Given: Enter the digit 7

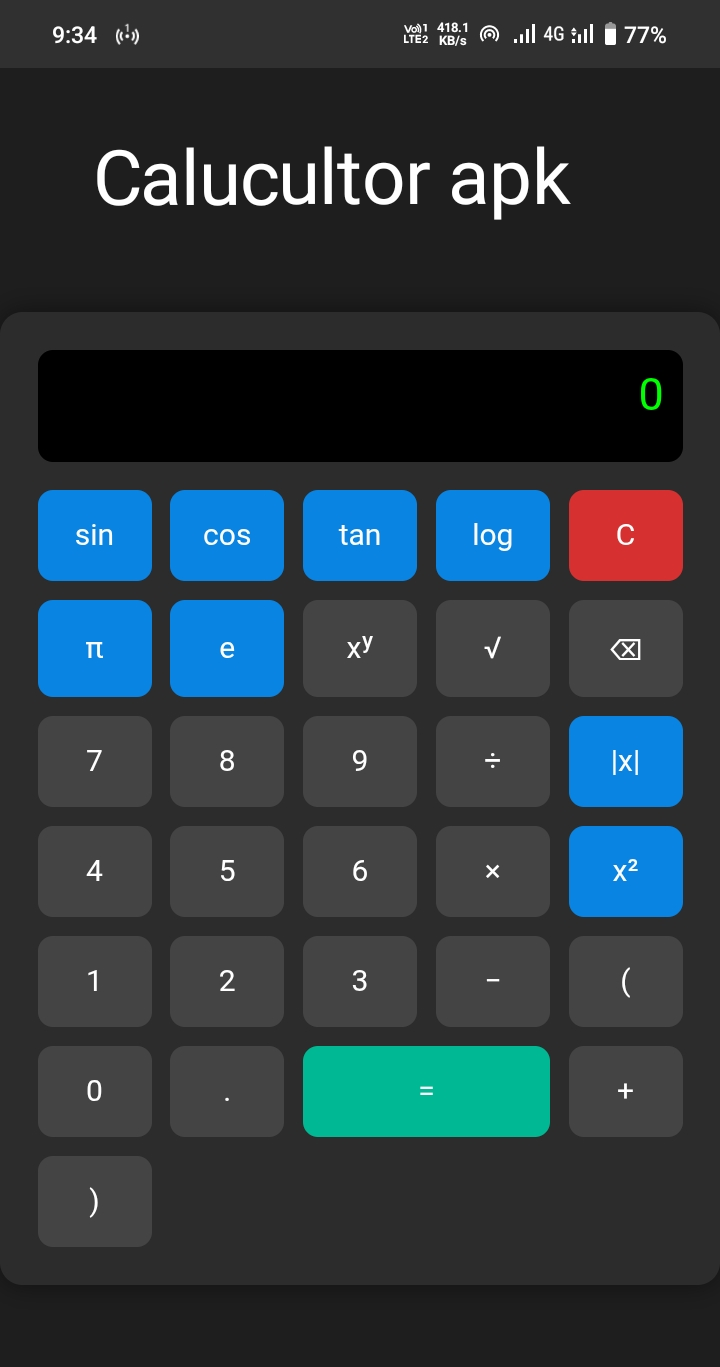Looking at the screenshot, I should pos(95,761).
